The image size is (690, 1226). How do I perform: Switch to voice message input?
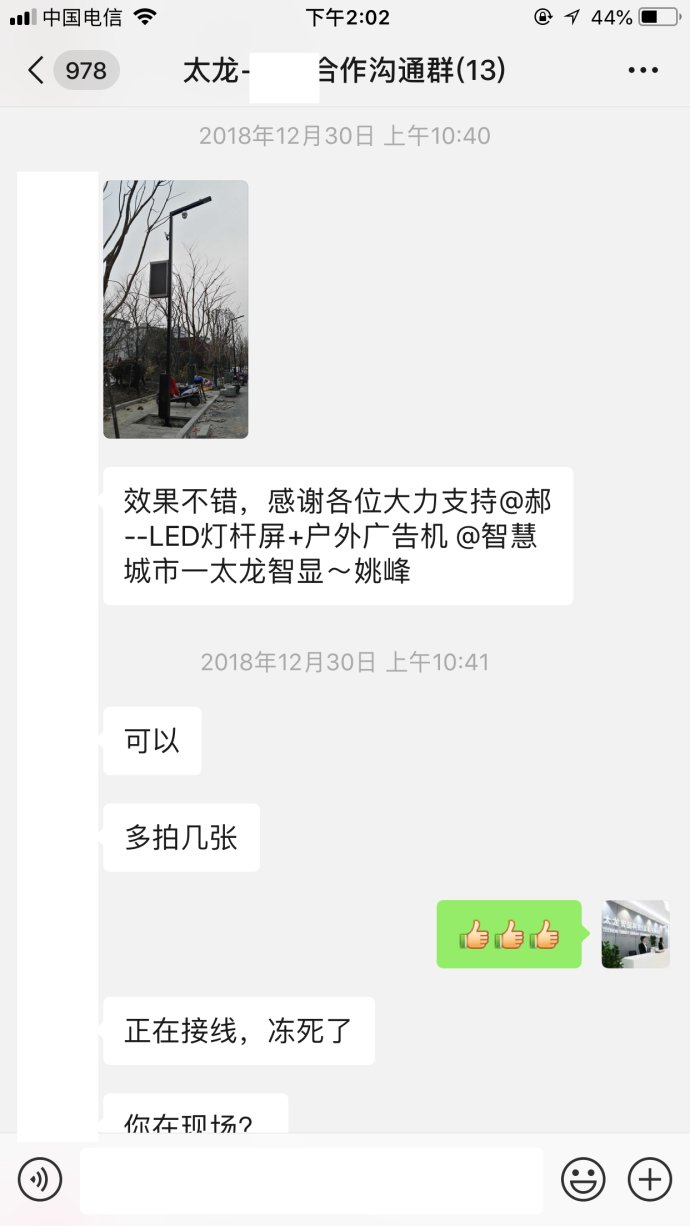(40, 1180)
